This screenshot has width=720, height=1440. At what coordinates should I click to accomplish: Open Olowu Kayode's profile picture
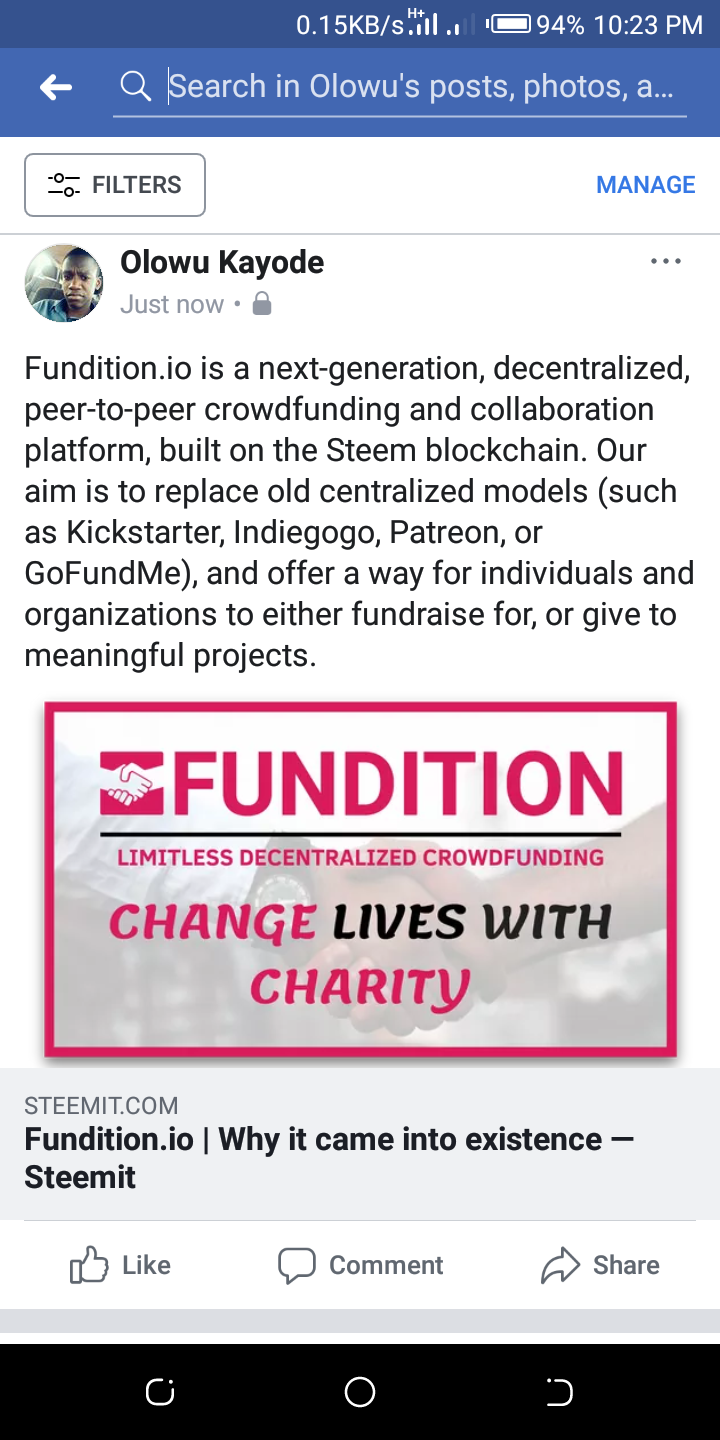[64, 283]
